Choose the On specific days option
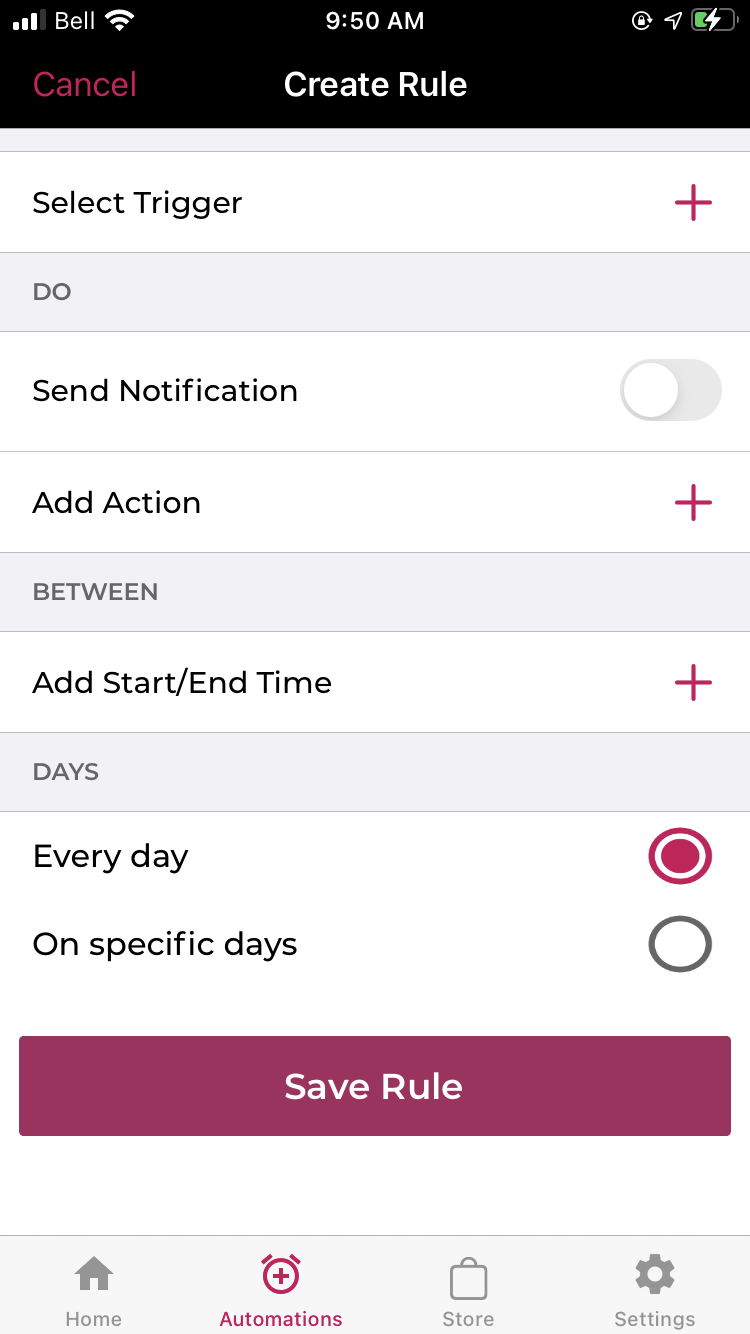Screen dimensions: 750x1334 coord(680,944)
